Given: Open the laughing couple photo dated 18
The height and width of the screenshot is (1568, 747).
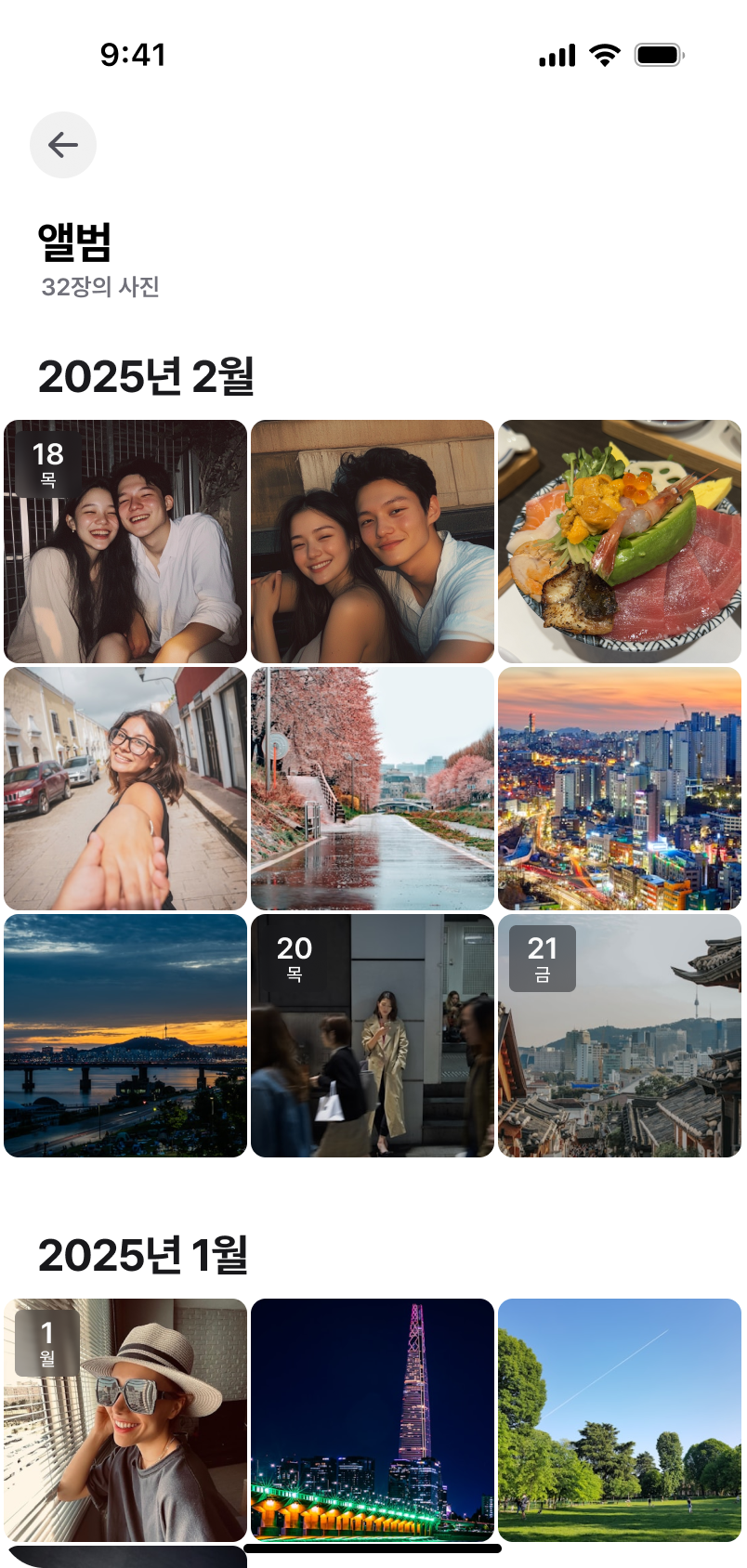Looking at the screenshot, I should [125, 542].
